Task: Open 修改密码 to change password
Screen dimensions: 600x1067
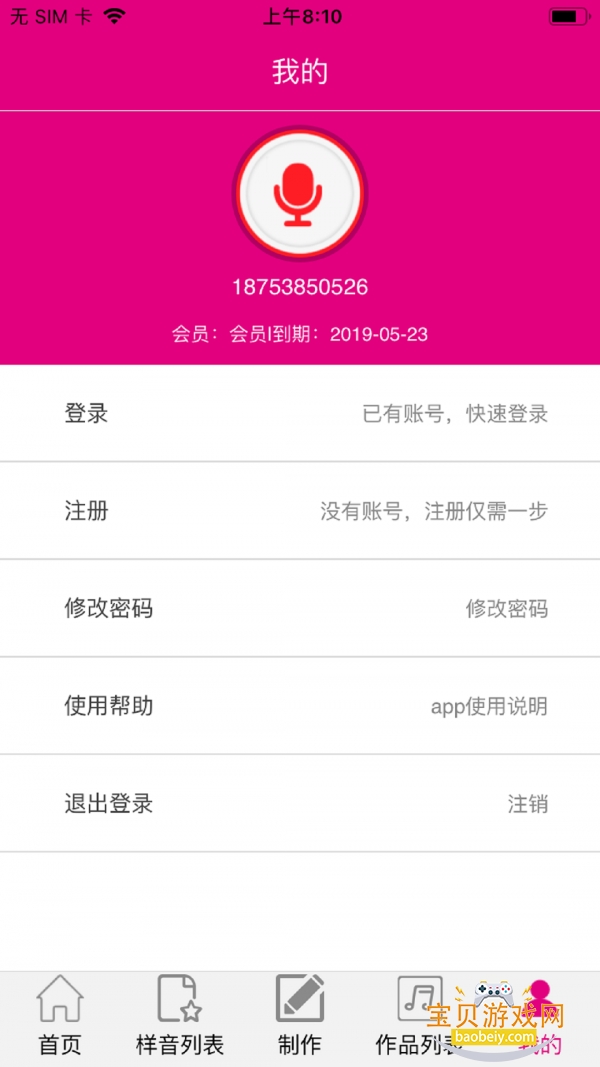Action: (300, 608)
